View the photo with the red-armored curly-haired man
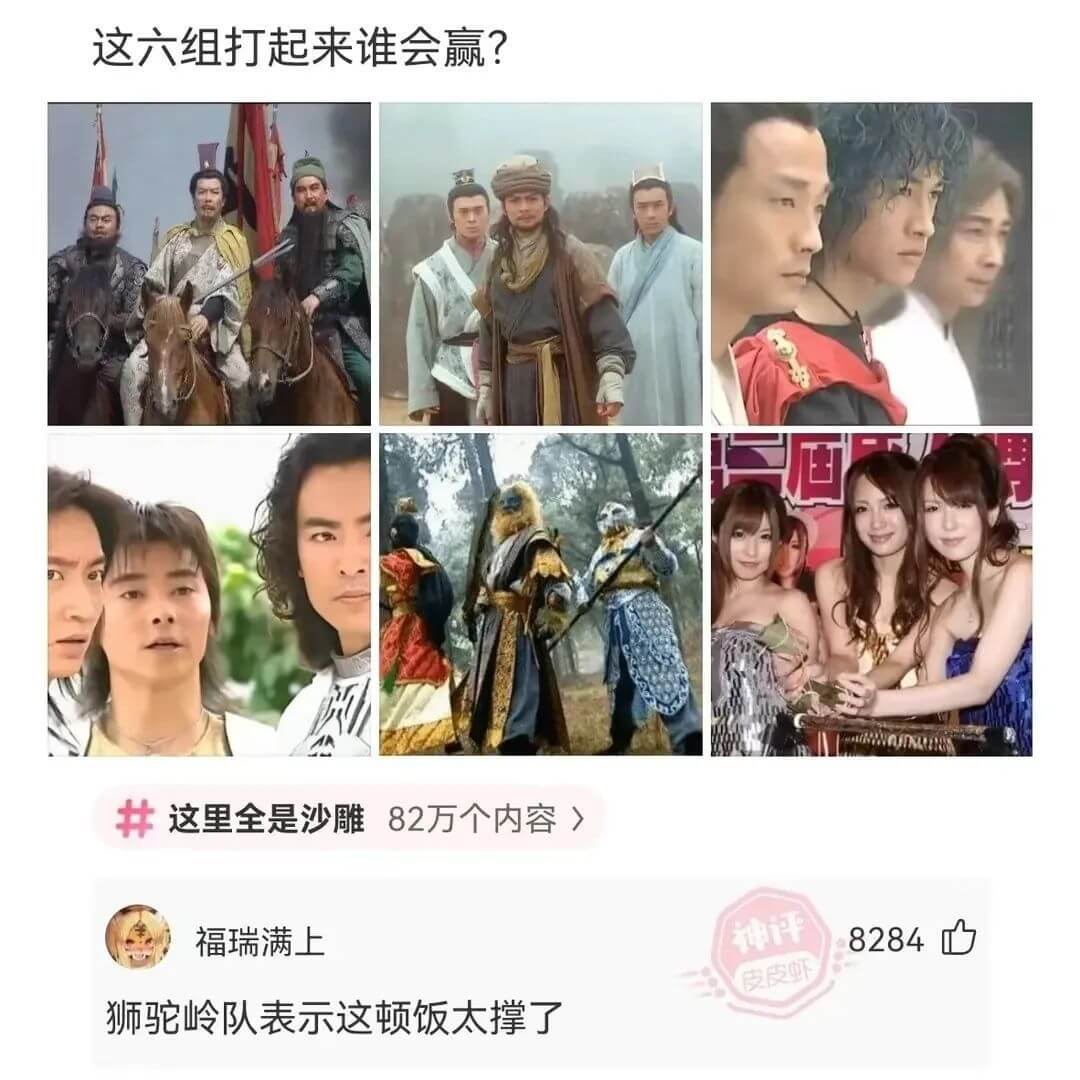Viewport: 1080px width, 1080px height. (x=871, y=264)
